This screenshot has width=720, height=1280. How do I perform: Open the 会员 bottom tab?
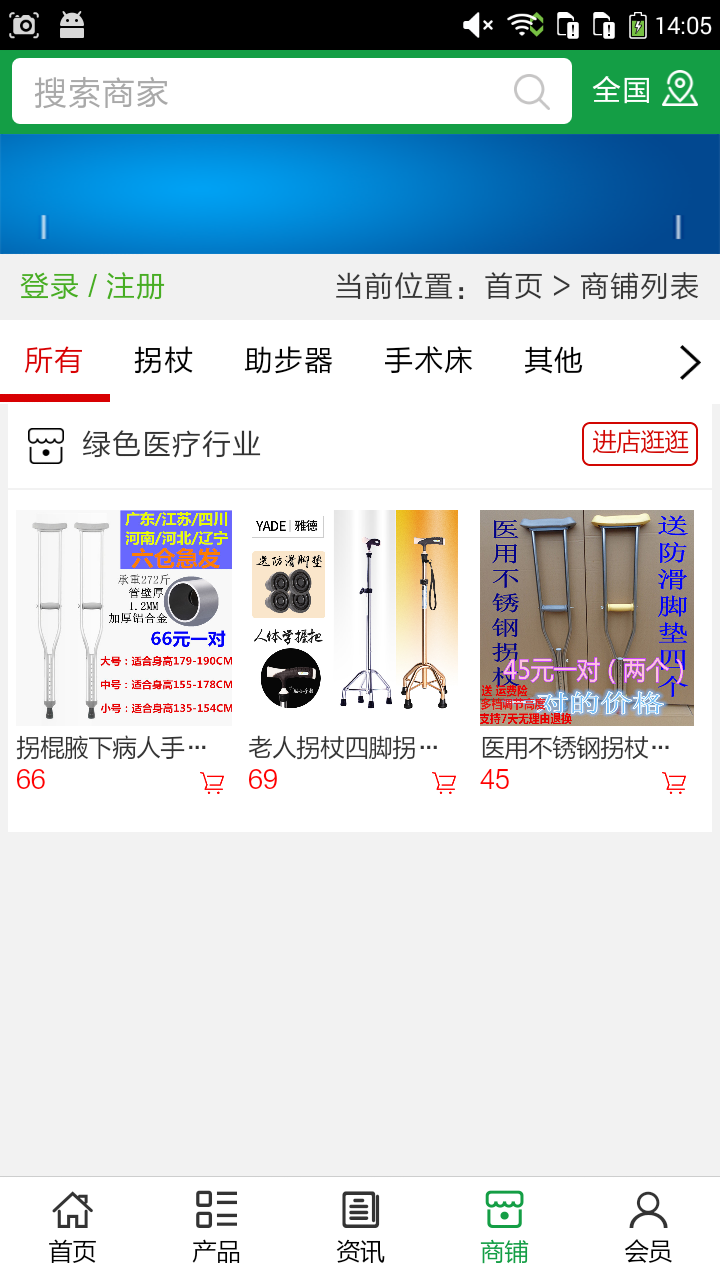pyautogui.click(x=648, y=1226)
